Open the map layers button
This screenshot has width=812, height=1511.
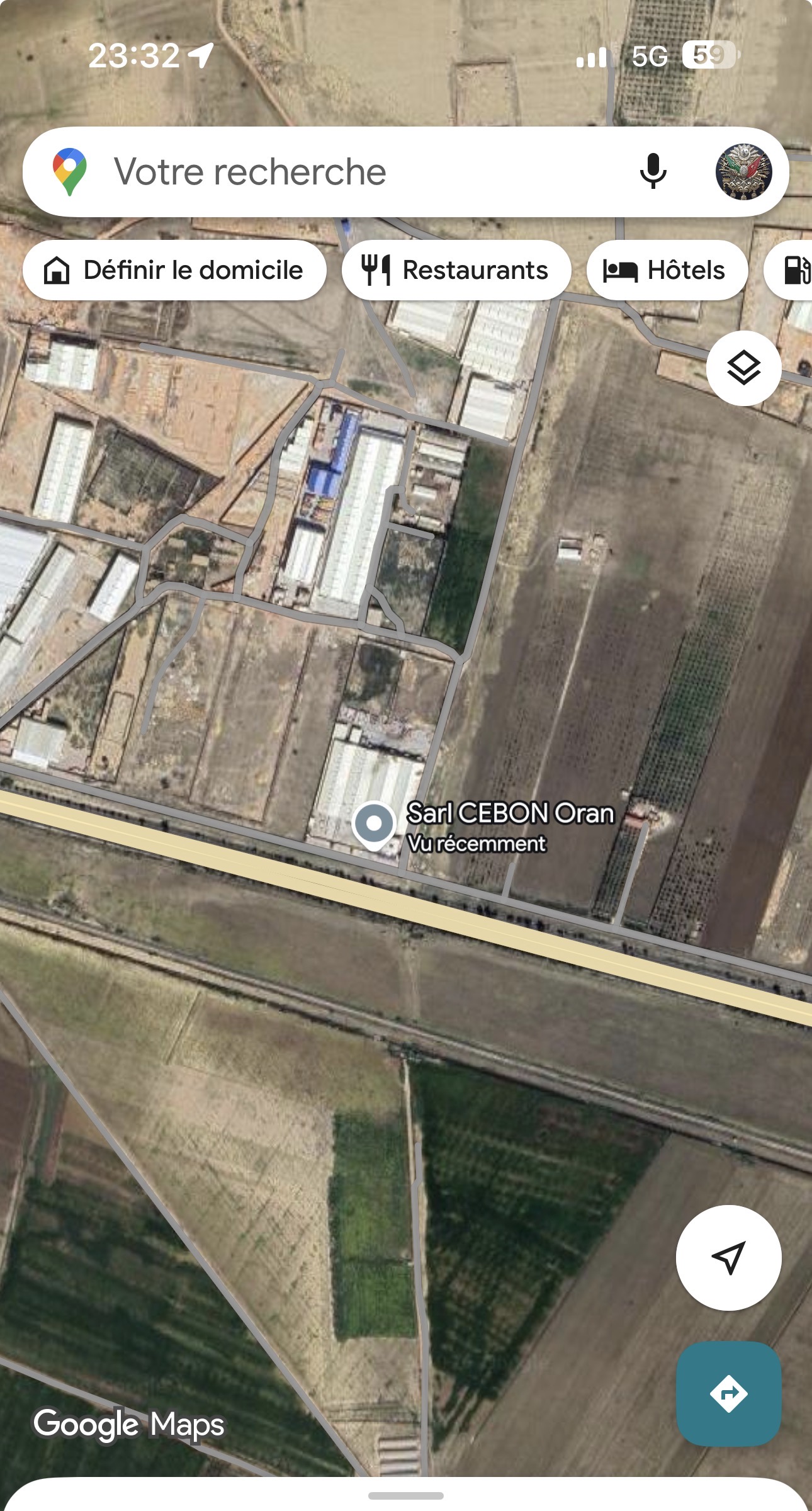pos(743,368)
